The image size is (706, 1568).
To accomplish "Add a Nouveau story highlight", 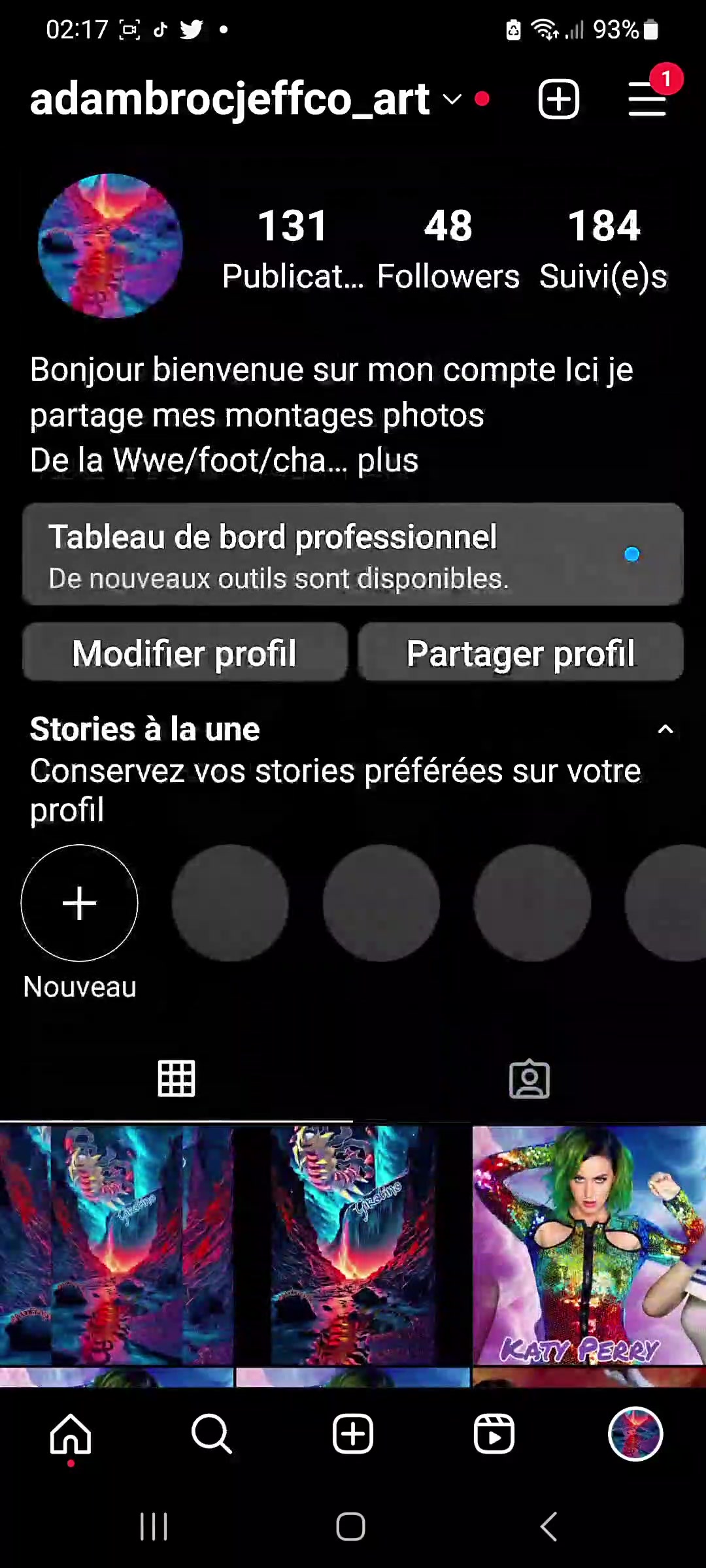I will (x=80, y=903).
